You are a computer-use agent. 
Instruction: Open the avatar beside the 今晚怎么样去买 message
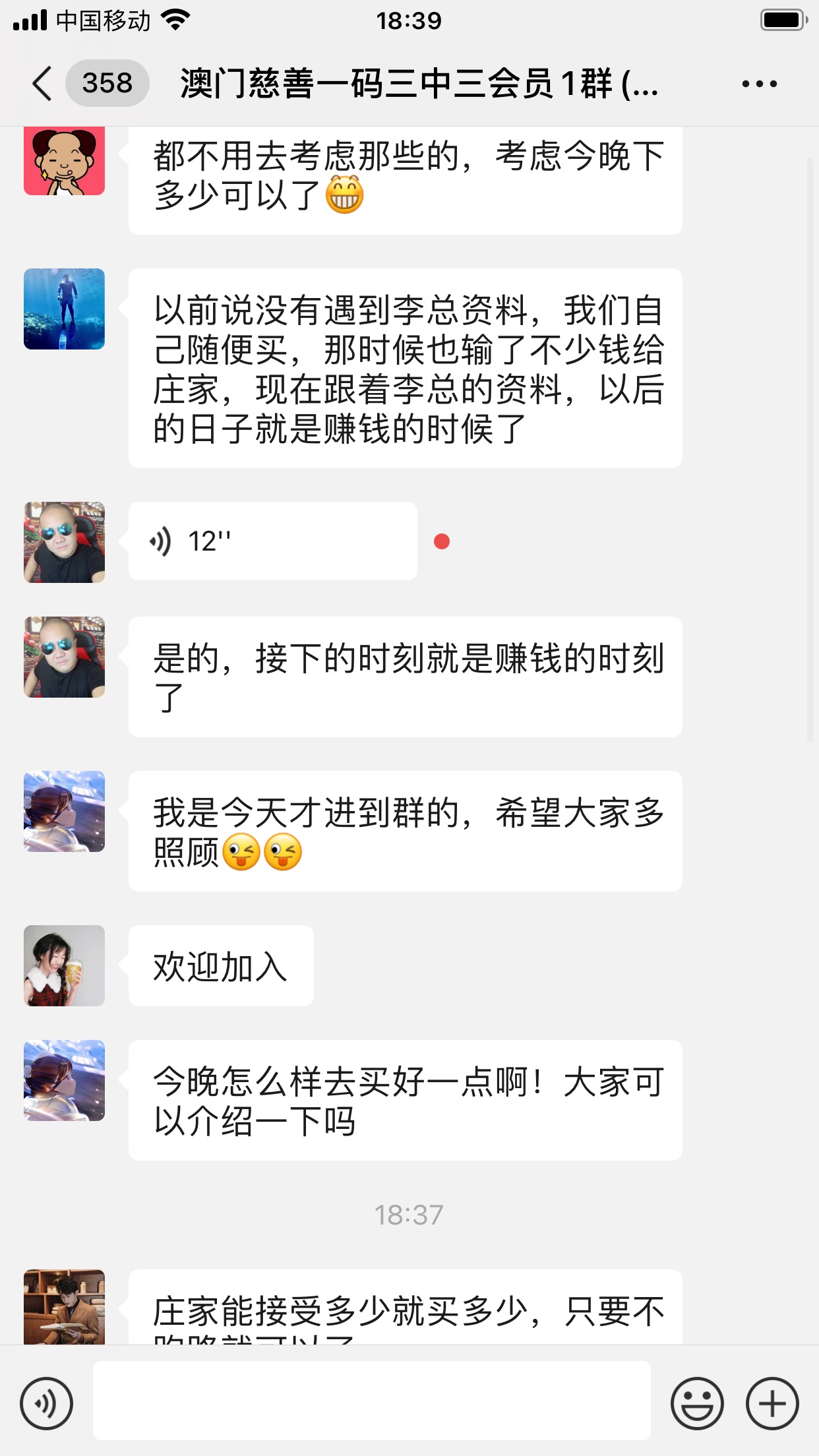tap(64, 1080)
